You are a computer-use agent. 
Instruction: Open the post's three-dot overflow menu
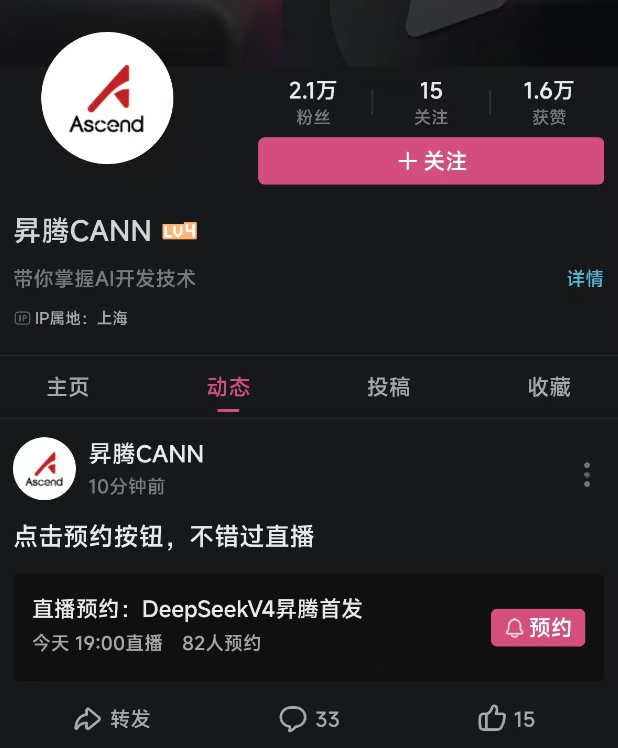587,475
